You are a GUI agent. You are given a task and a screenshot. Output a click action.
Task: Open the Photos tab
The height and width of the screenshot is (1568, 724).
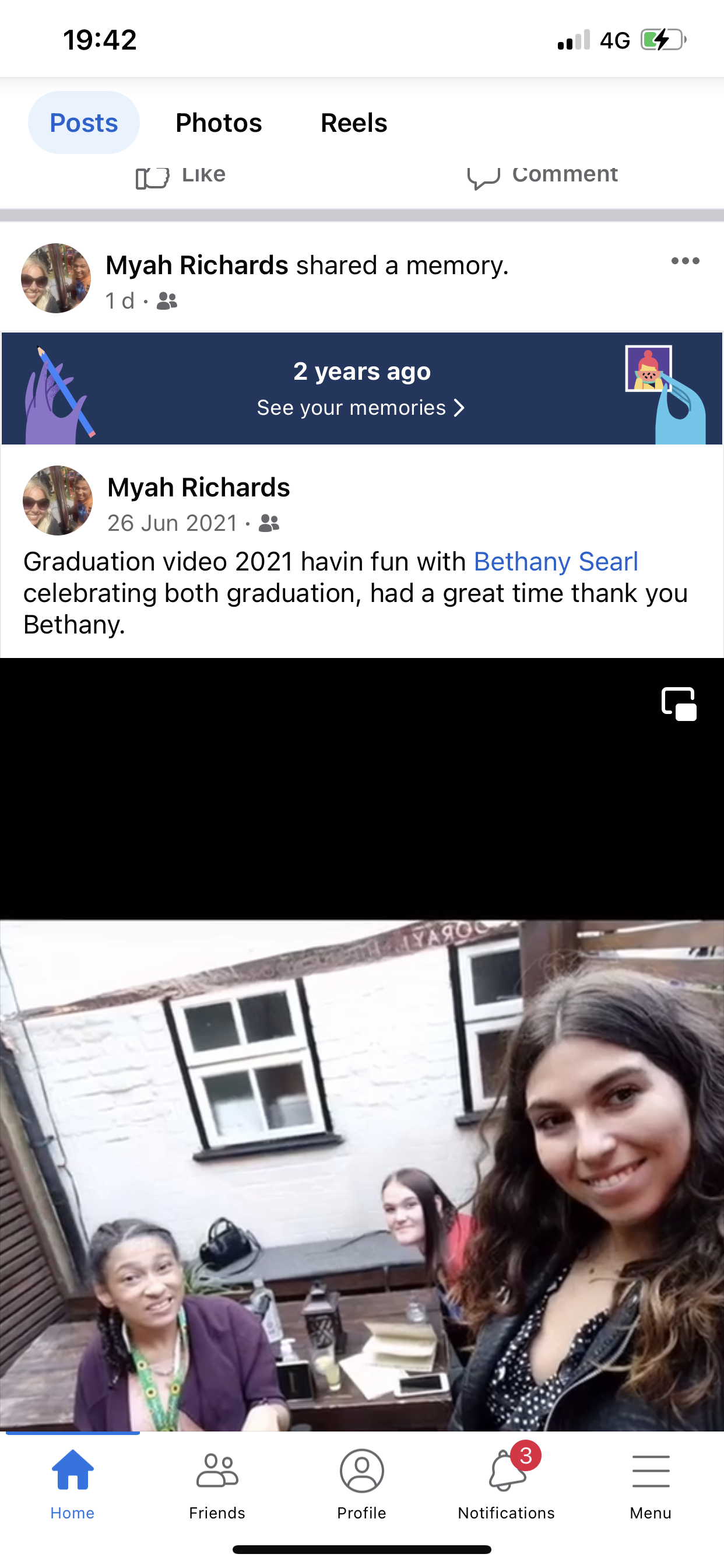click(x=219, y=123)
